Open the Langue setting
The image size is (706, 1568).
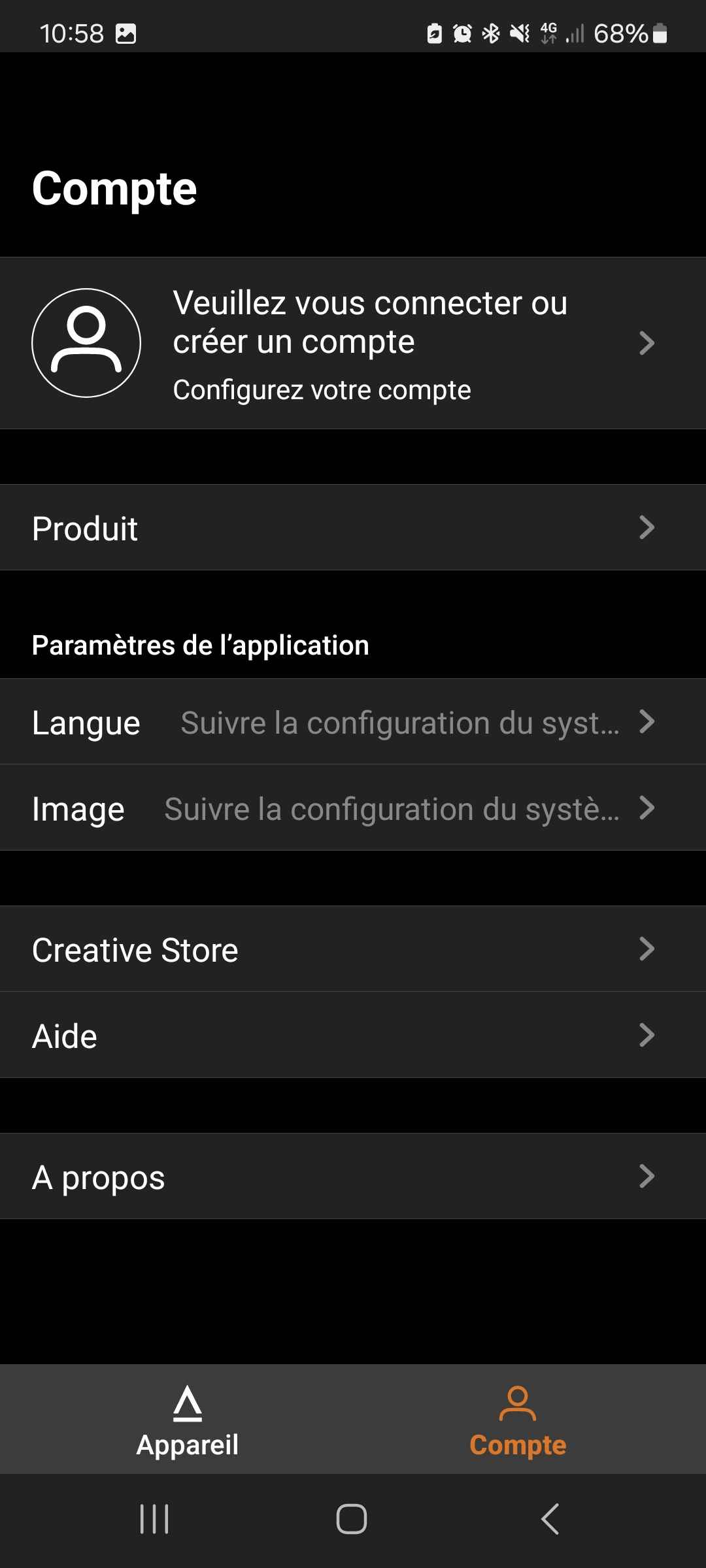click(353, 722)
